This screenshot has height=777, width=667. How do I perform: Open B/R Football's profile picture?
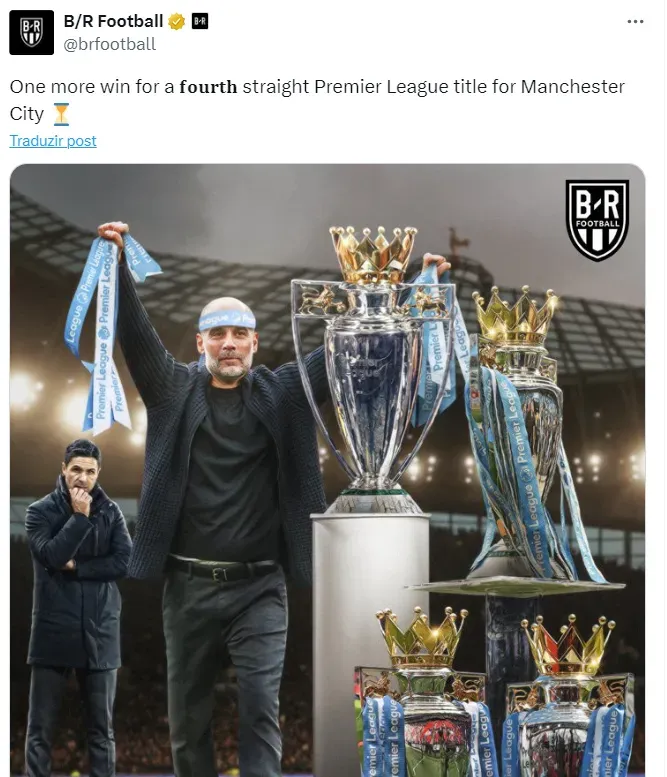click(x=32, y=32)
